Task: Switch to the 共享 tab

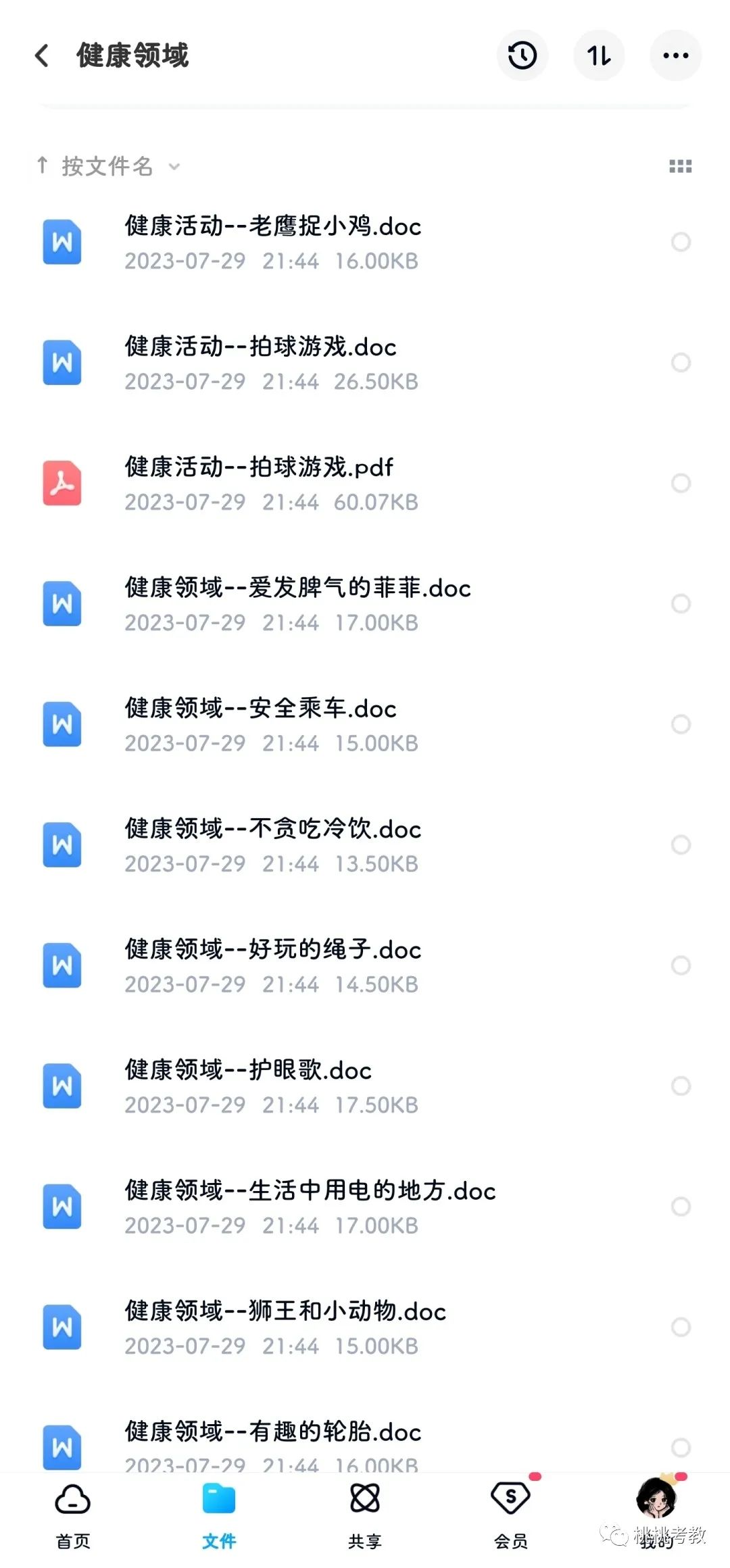Action: (x=365, y=1516)
